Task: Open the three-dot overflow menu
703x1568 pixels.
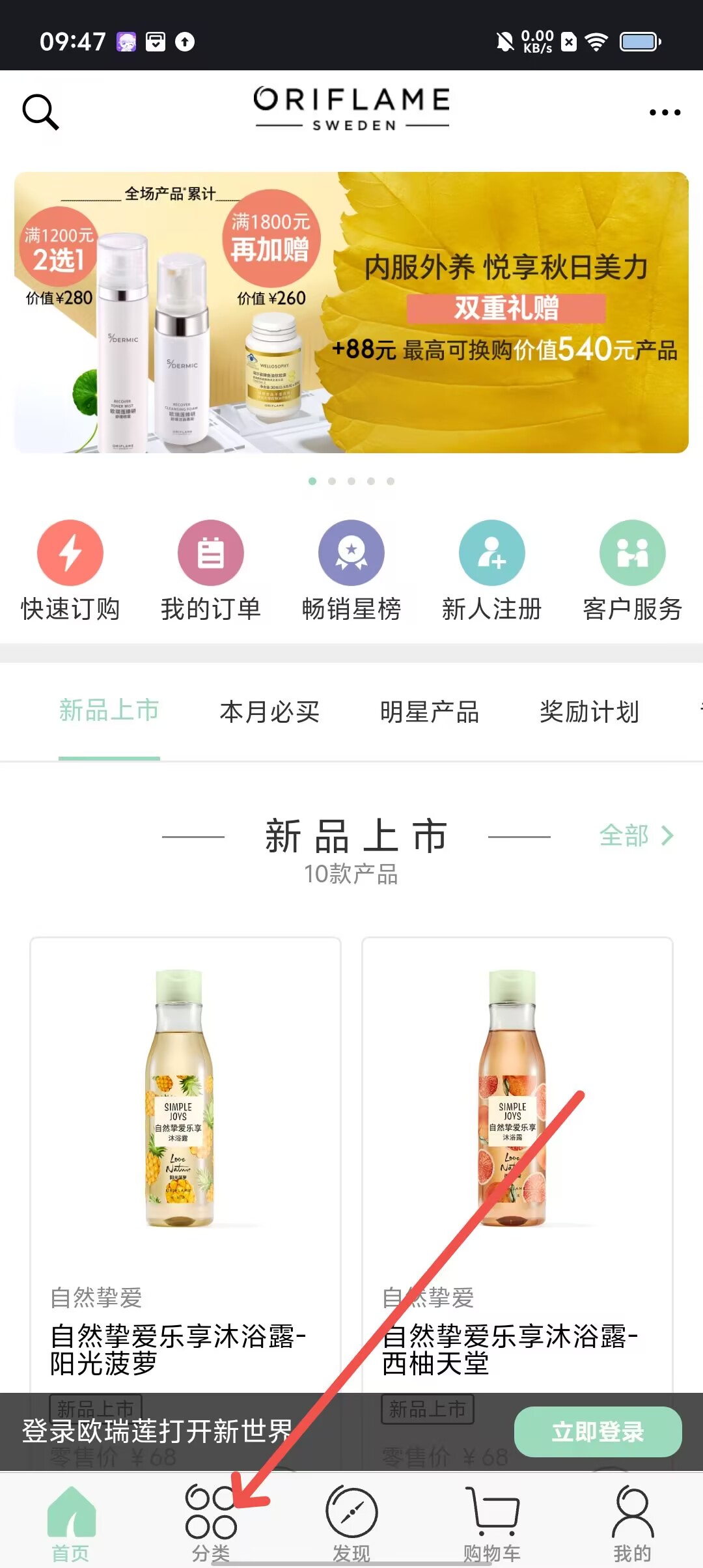Action: pyautogui.click(x=665, y=113)
